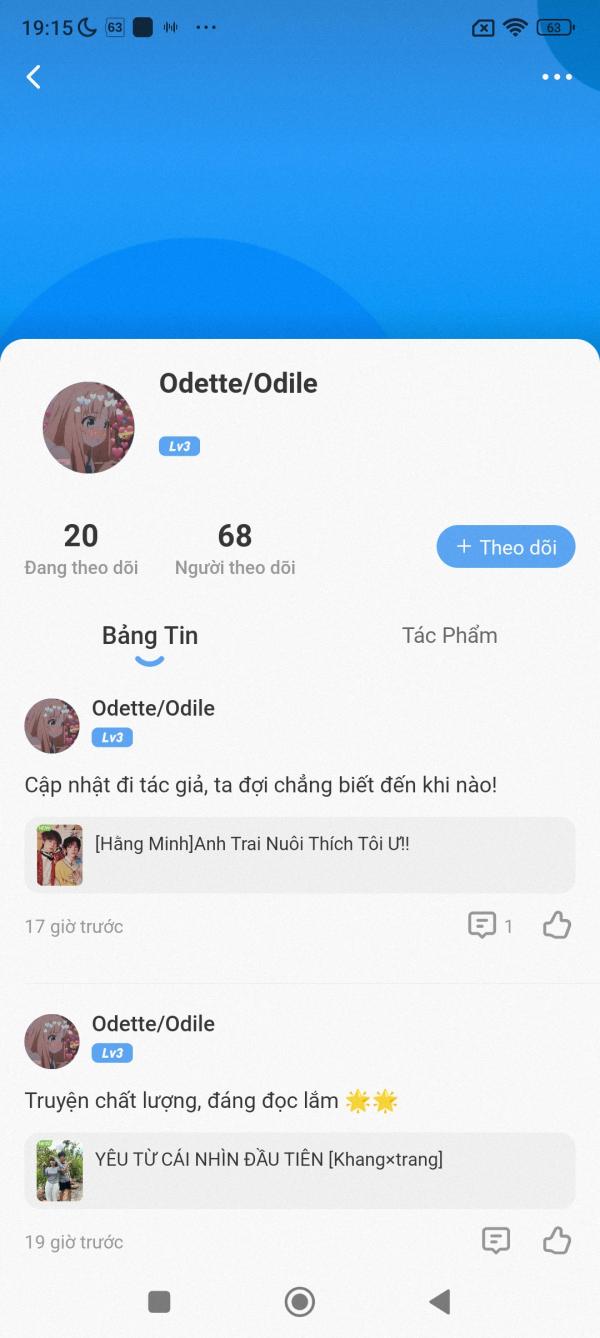Comment on the 19 giờ trước post
The image size is (600, 1338).
496,1242
